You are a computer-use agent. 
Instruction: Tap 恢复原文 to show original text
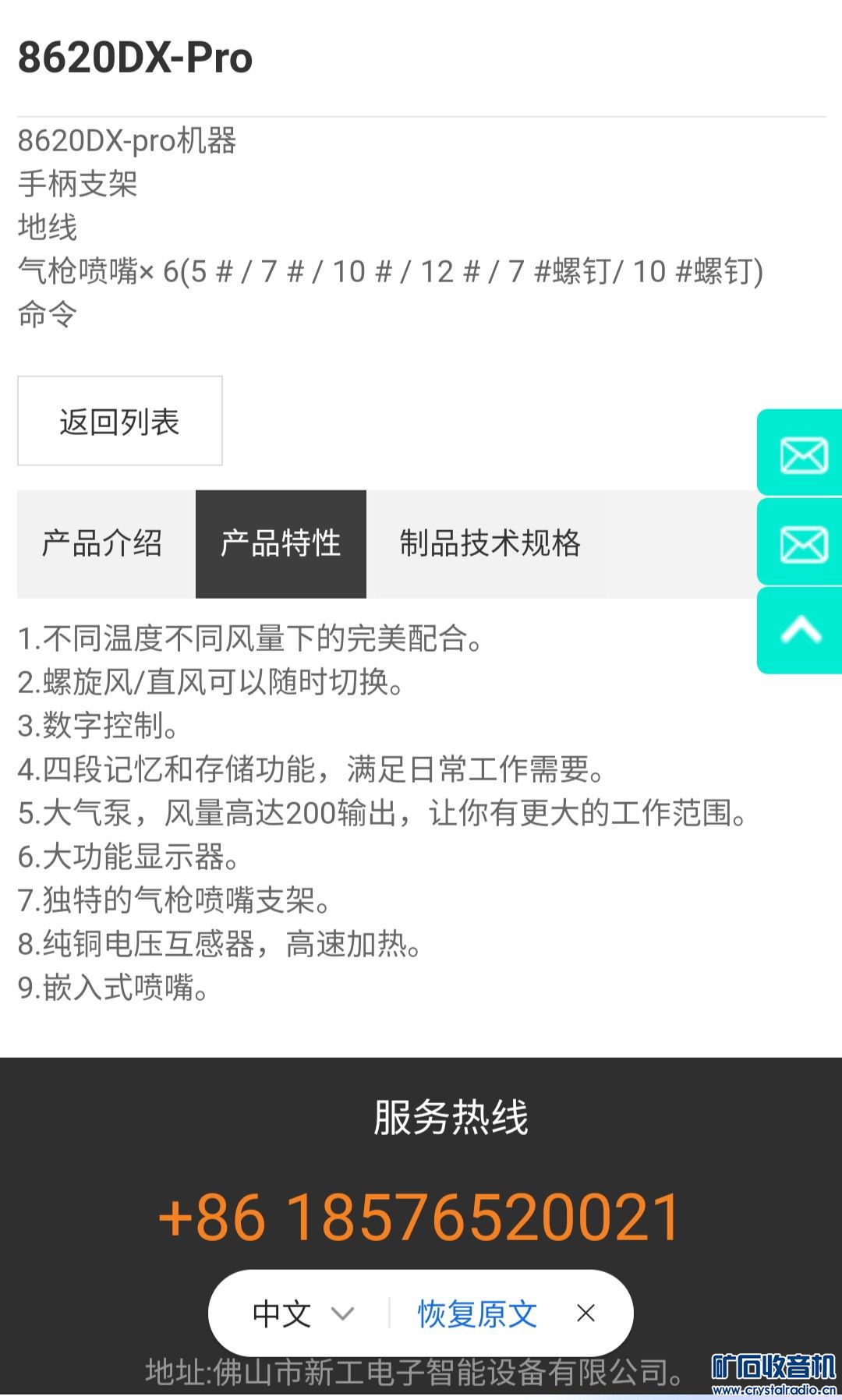[477, 1314]
